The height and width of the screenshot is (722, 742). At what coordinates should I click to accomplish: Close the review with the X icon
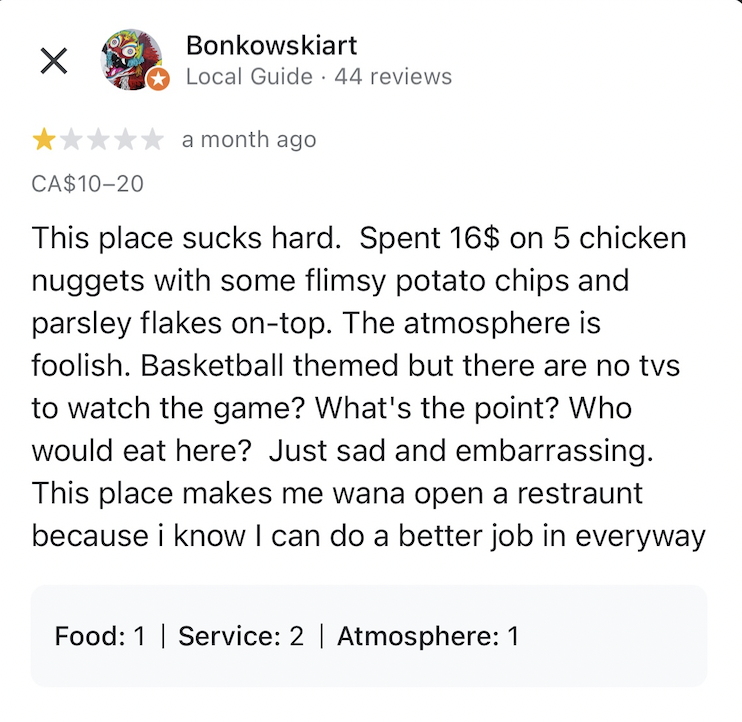pos(53,61)
